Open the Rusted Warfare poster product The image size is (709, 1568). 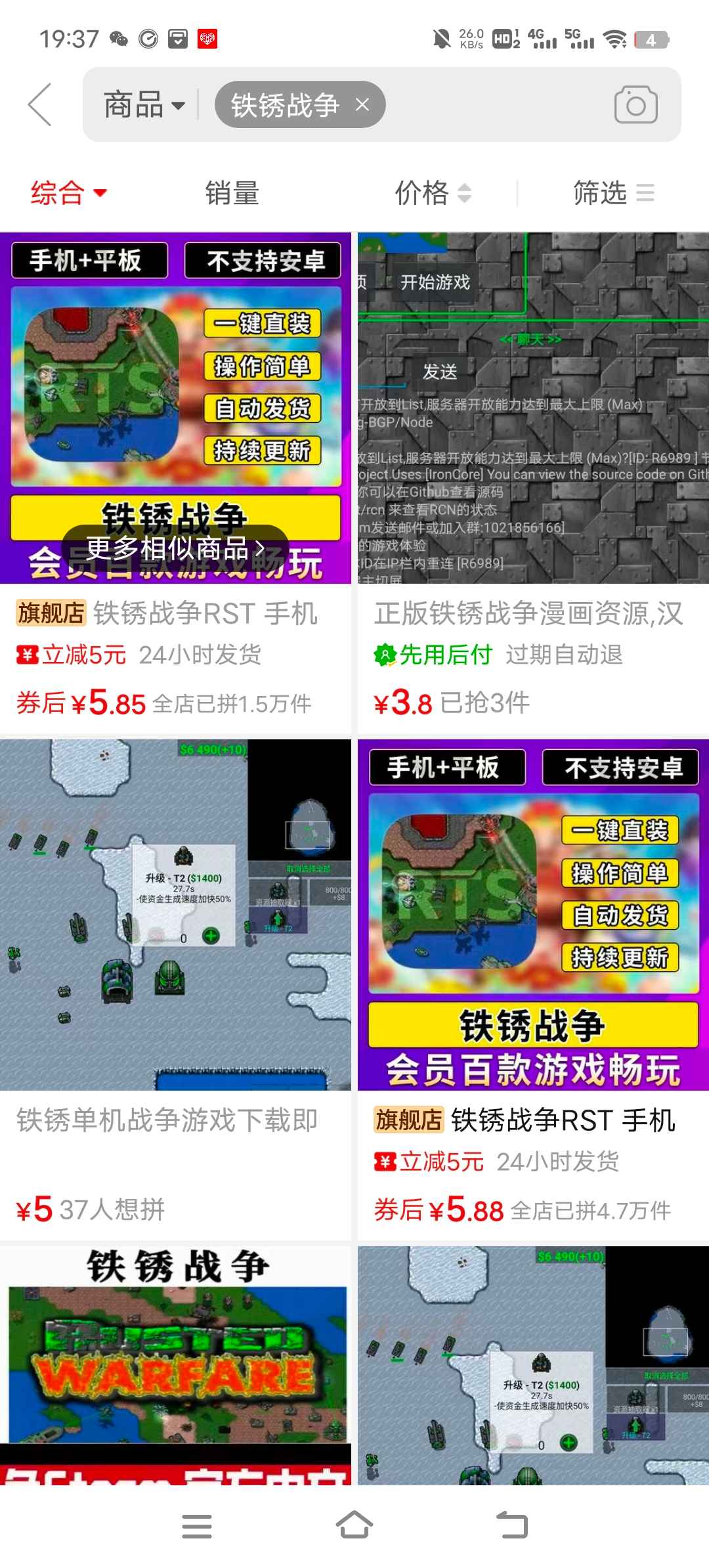coord(175,1366)
